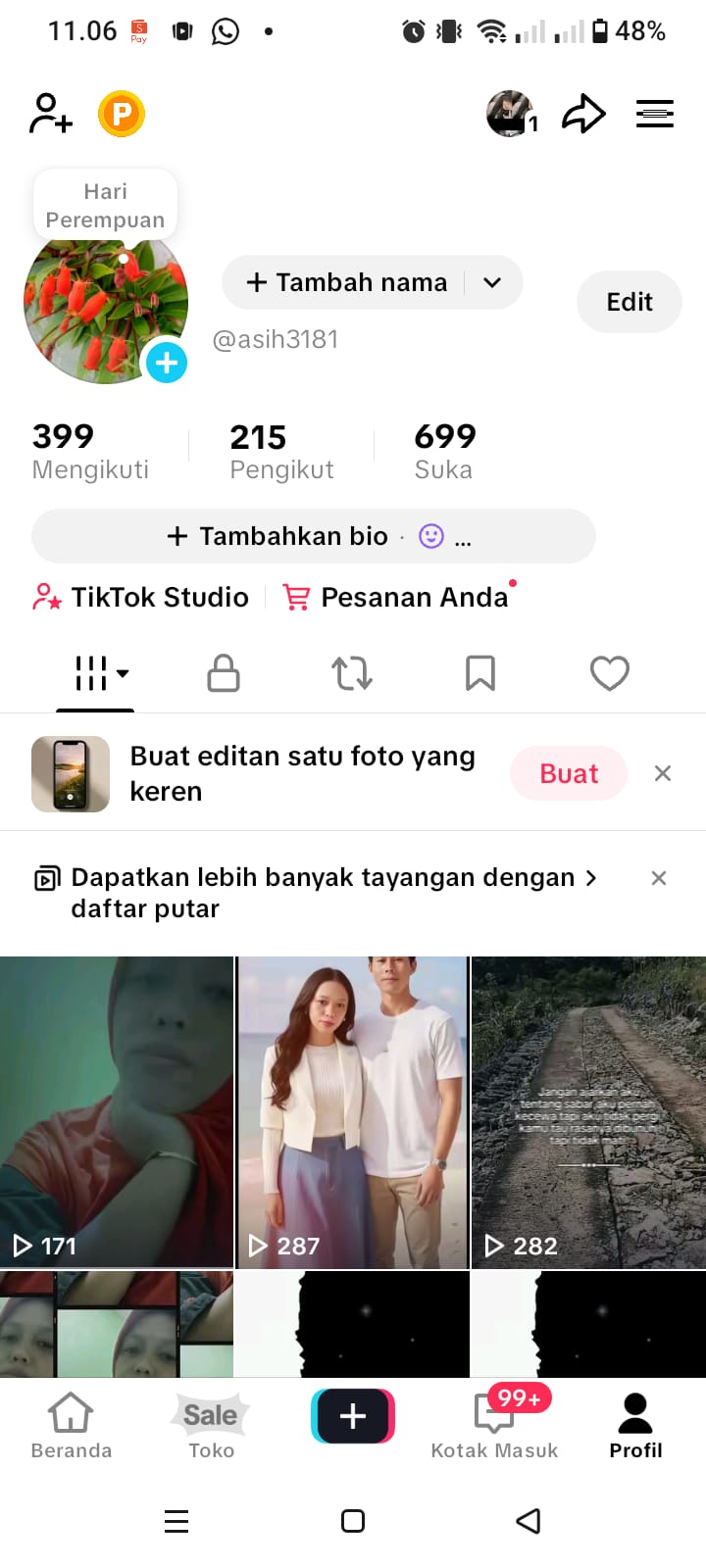Open the video with 287 views
The height and width of the screenshot is (1568, 706).
coord(353,1111)
